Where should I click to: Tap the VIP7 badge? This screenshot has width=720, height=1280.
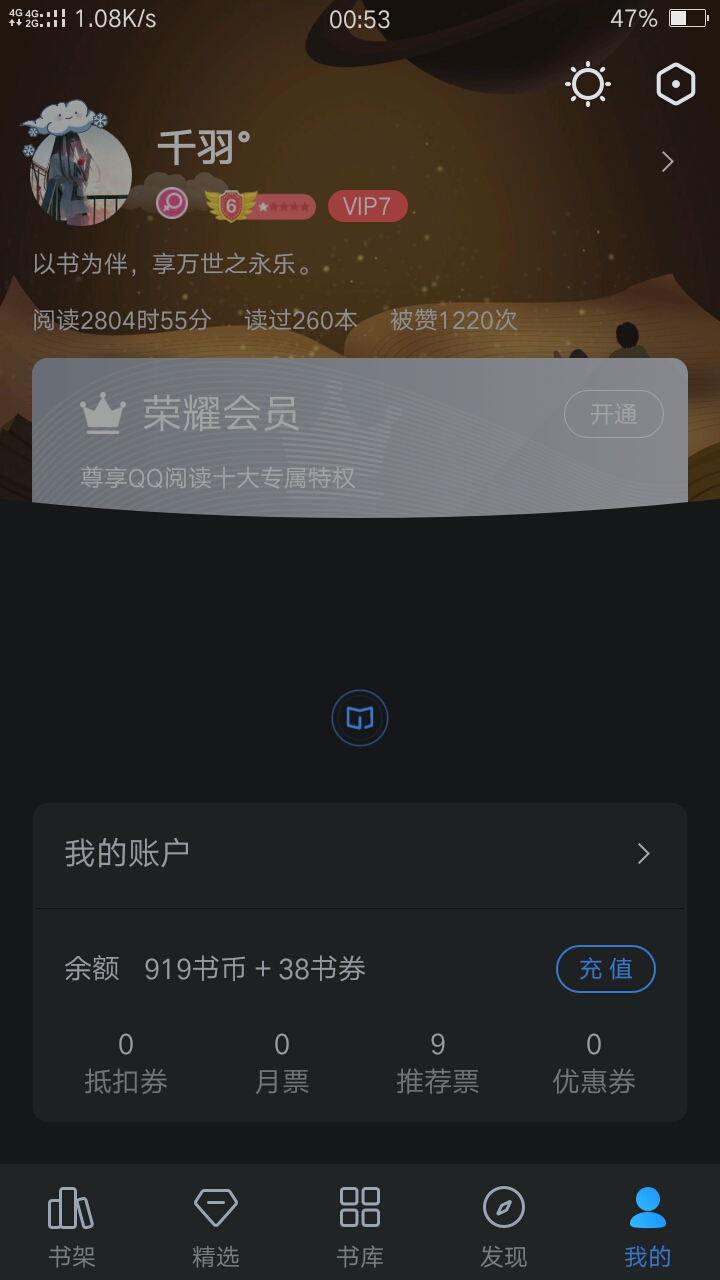367,207
